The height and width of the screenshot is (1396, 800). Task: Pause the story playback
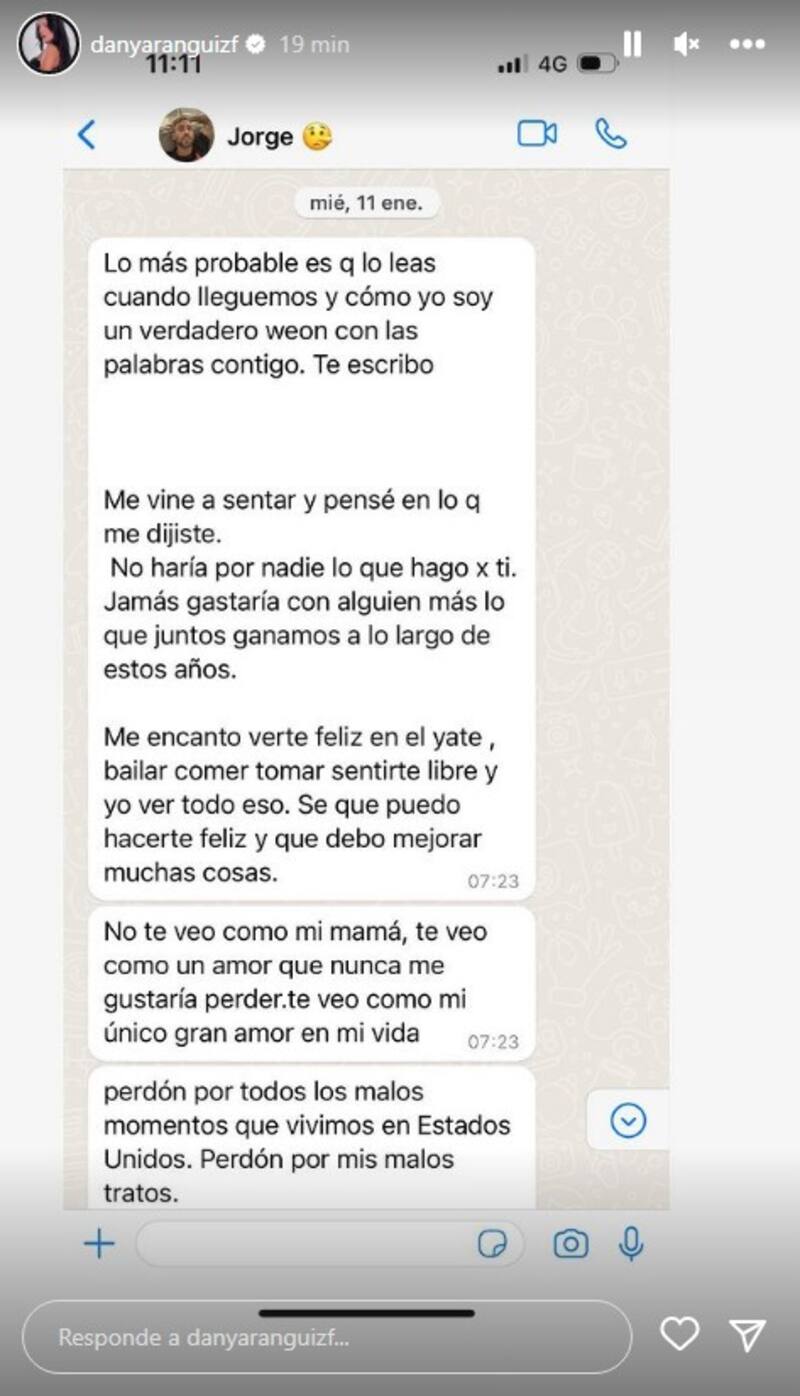(x=632, y=44)
